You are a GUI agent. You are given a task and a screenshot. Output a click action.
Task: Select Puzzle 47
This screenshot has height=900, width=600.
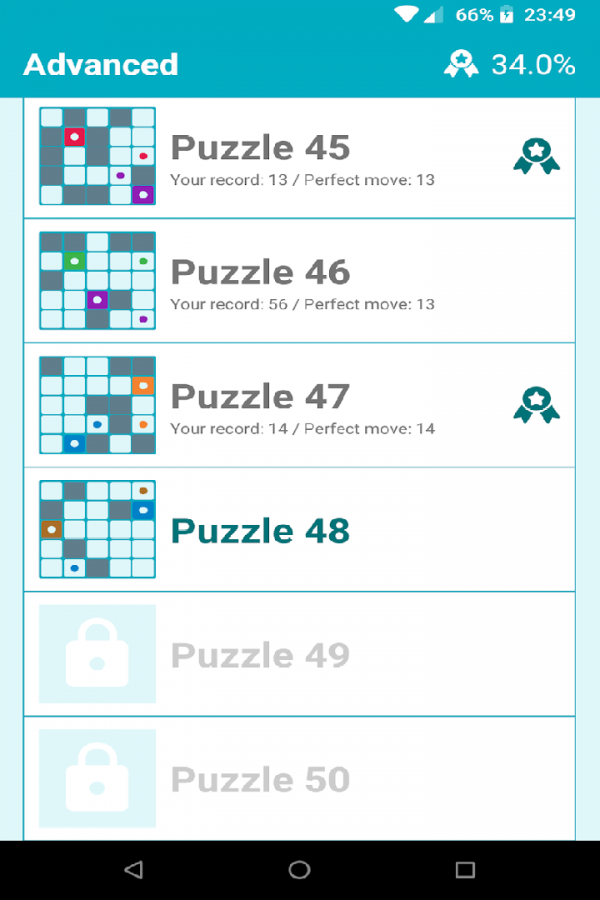299,405
